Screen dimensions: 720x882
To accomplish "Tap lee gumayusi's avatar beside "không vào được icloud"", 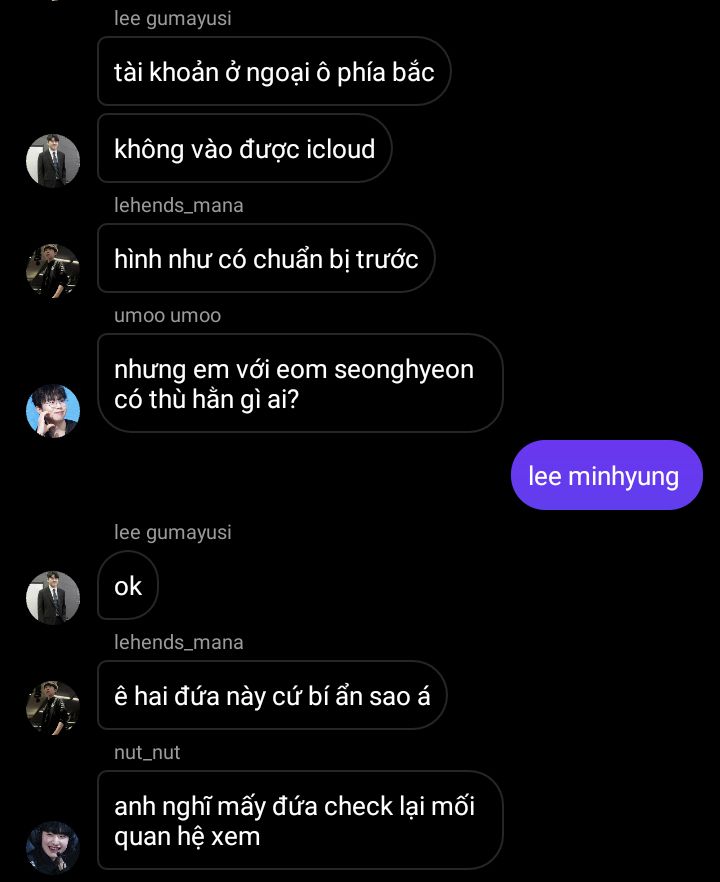I will pyautogui.click(x=52, y=160).
